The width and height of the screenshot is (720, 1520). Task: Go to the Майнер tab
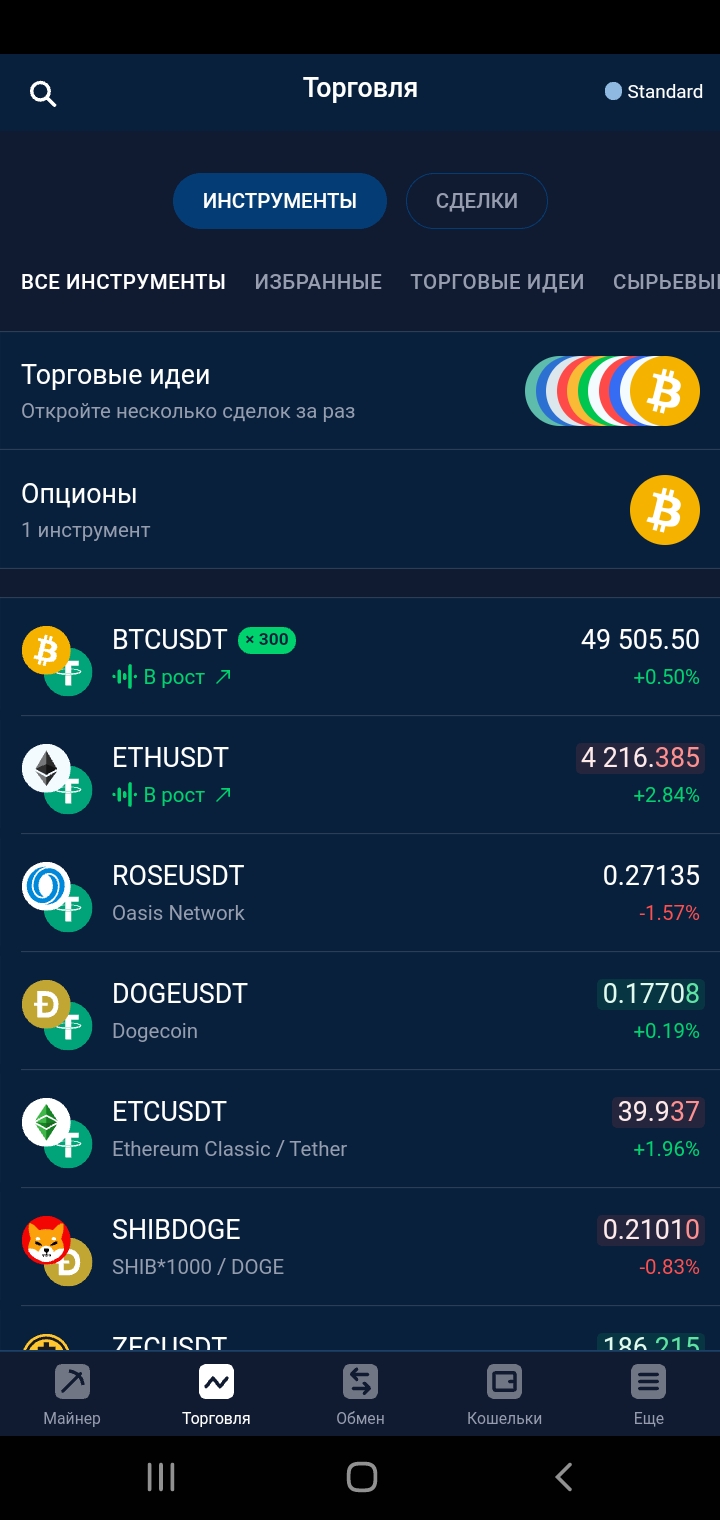(x=72, y=1394)
